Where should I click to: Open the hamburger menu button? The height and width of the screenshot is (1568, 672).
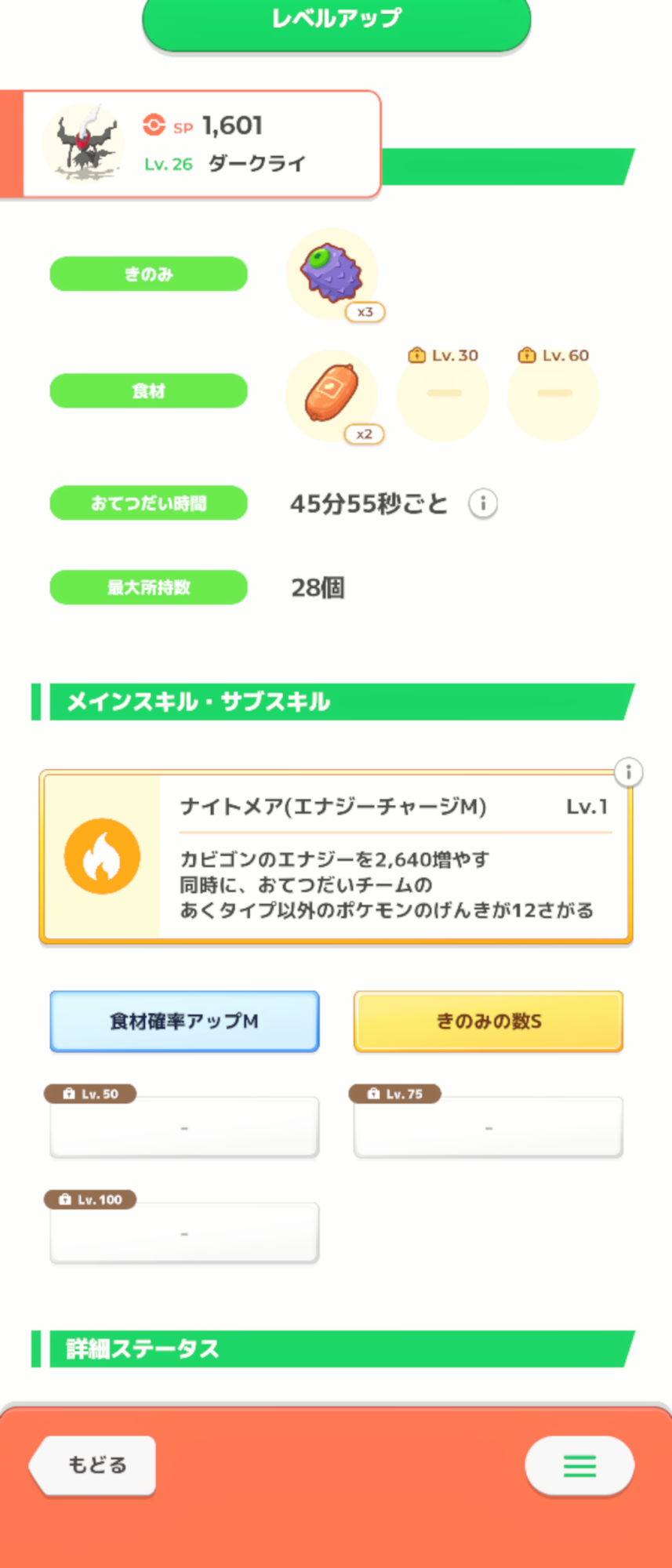pyautogui.click(x=579, y=1465)
